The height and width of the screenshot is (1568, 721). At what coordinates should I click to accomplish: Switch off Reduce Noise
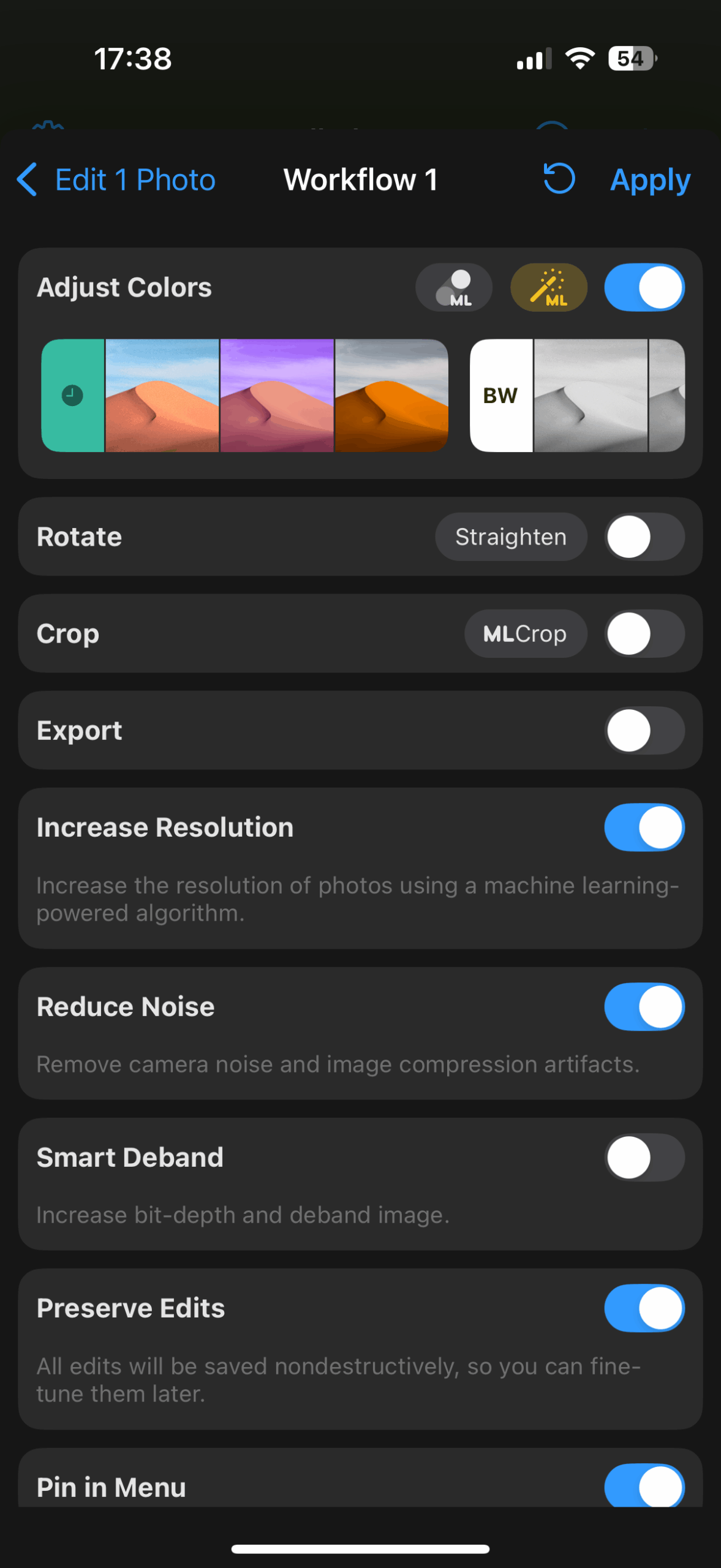coord(644,1007)
